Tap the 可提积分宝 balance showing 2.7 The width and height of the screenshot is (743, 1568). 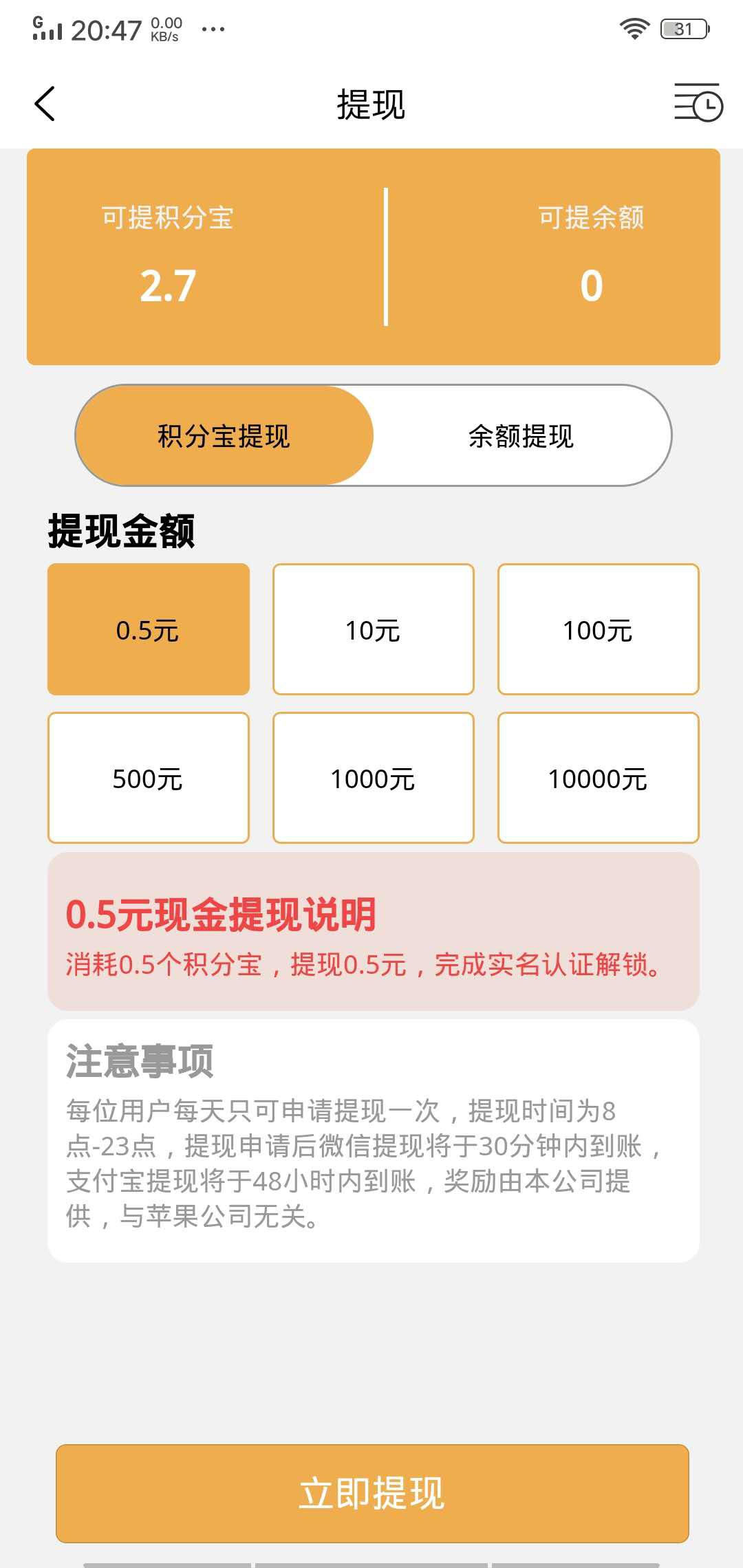coord(168,282)
